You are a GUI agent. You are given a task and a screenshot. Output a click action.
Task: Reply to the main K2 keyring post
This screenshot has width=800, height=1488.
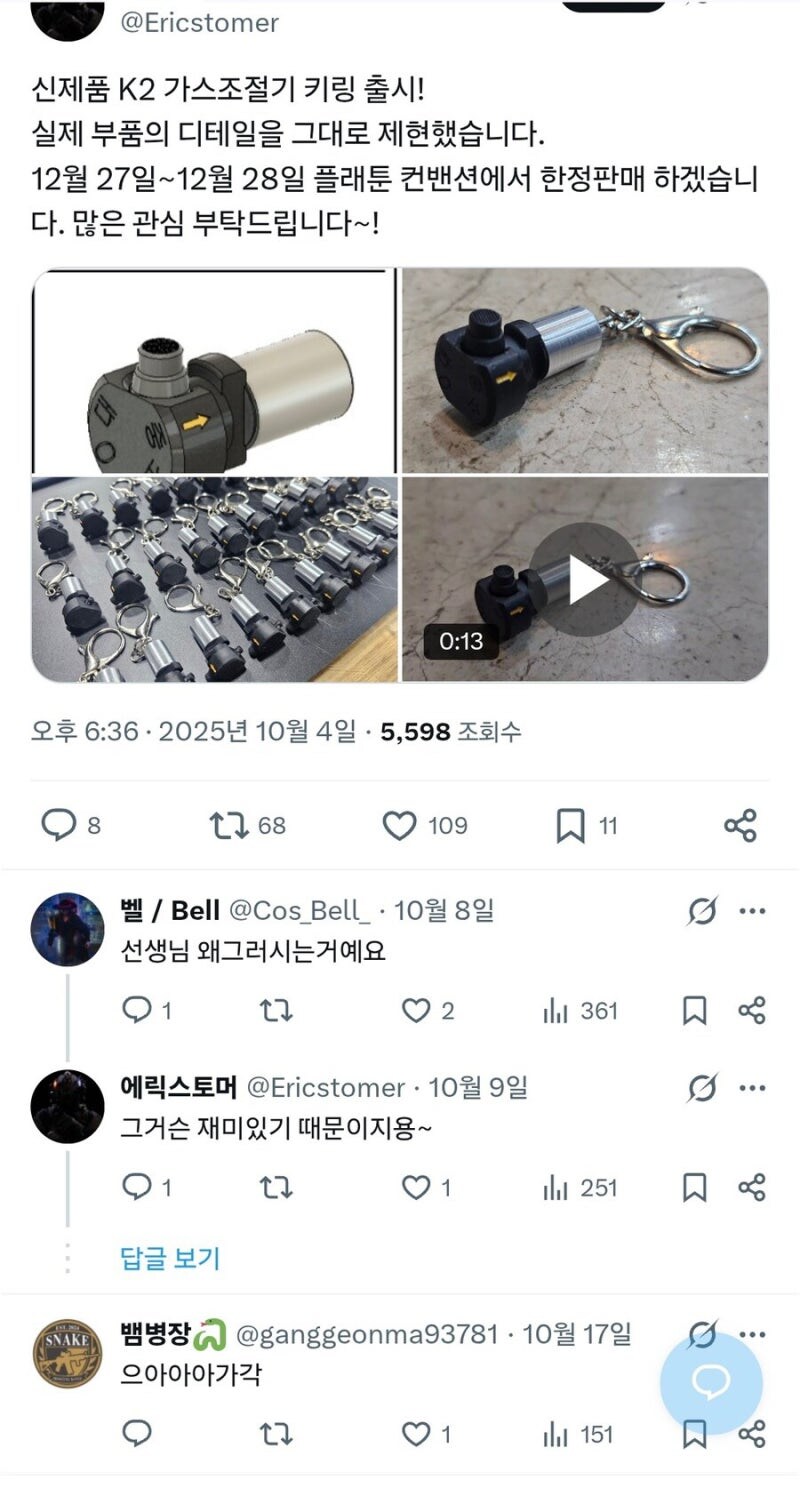(56, 825)
